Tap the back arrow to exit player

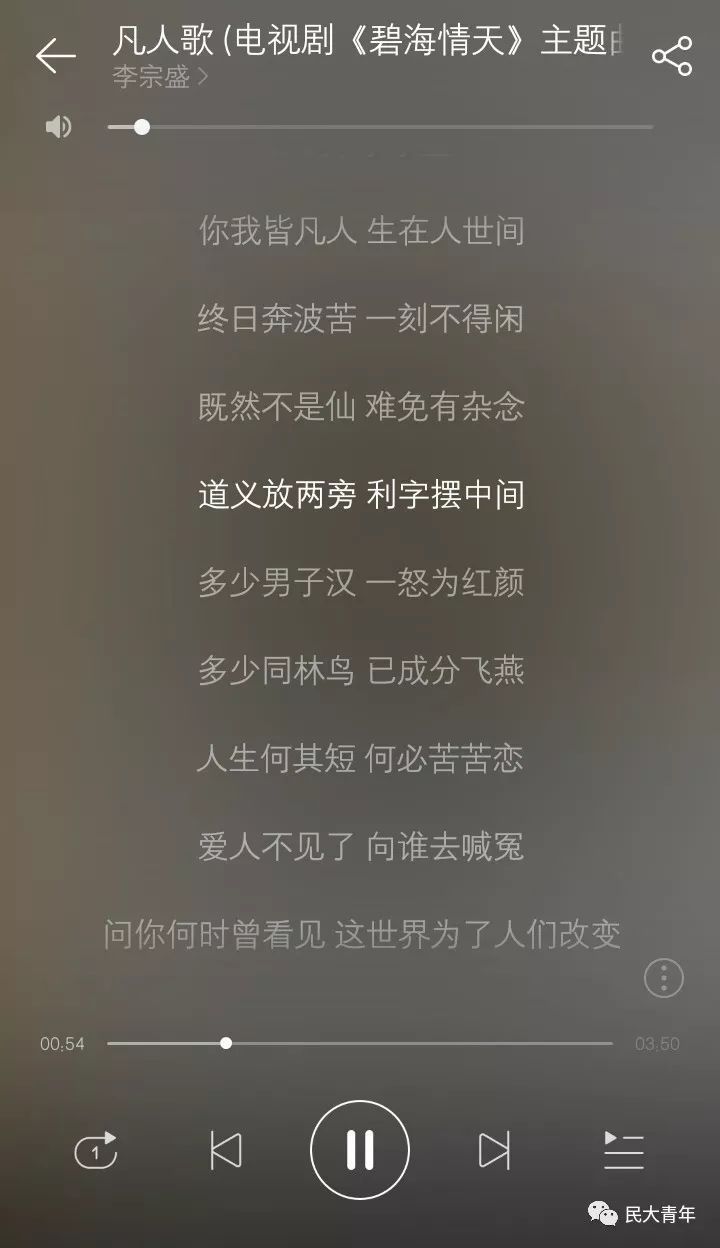tap(57, 55)
